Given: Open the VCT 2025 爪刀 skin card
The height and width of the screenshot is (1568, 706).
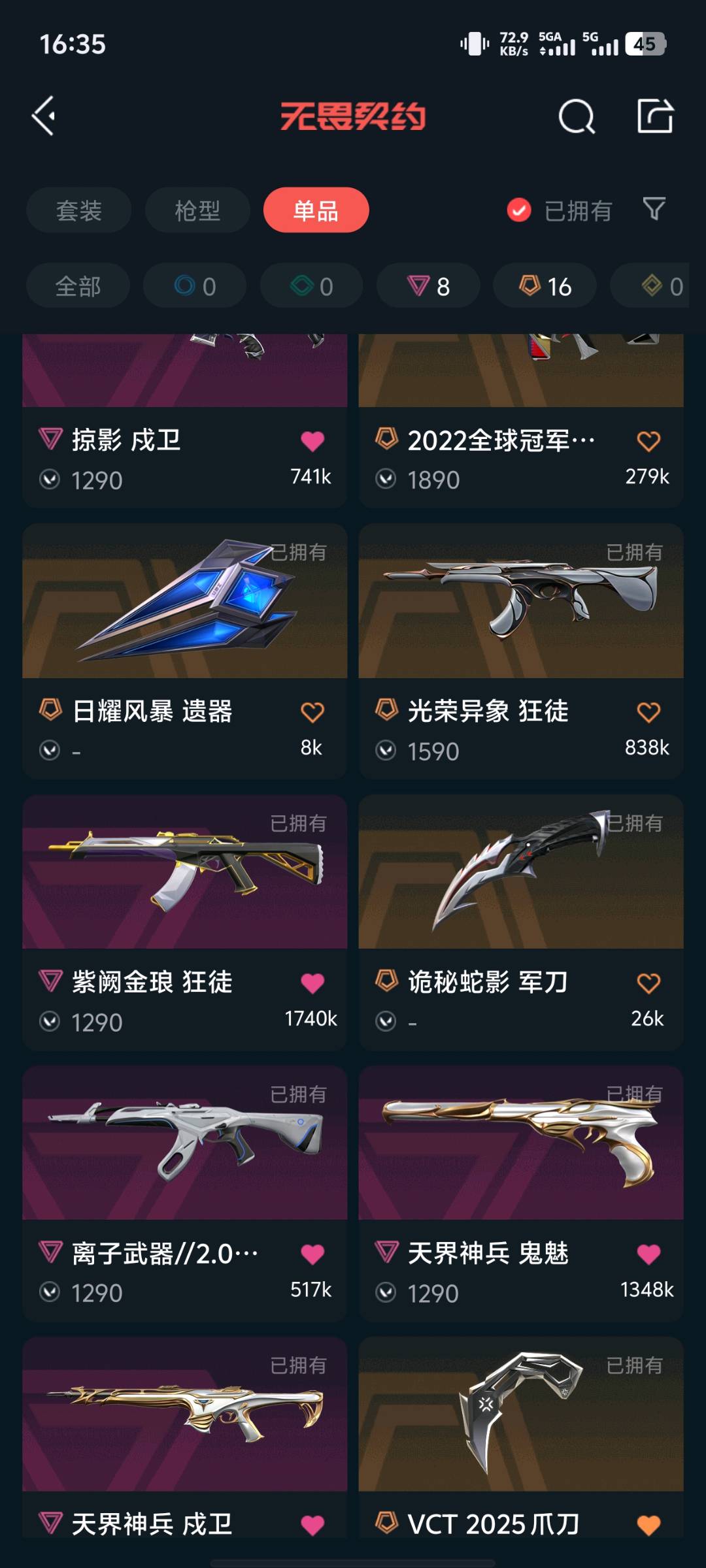Looking at the screenshot, I should tap(521, 1437).
